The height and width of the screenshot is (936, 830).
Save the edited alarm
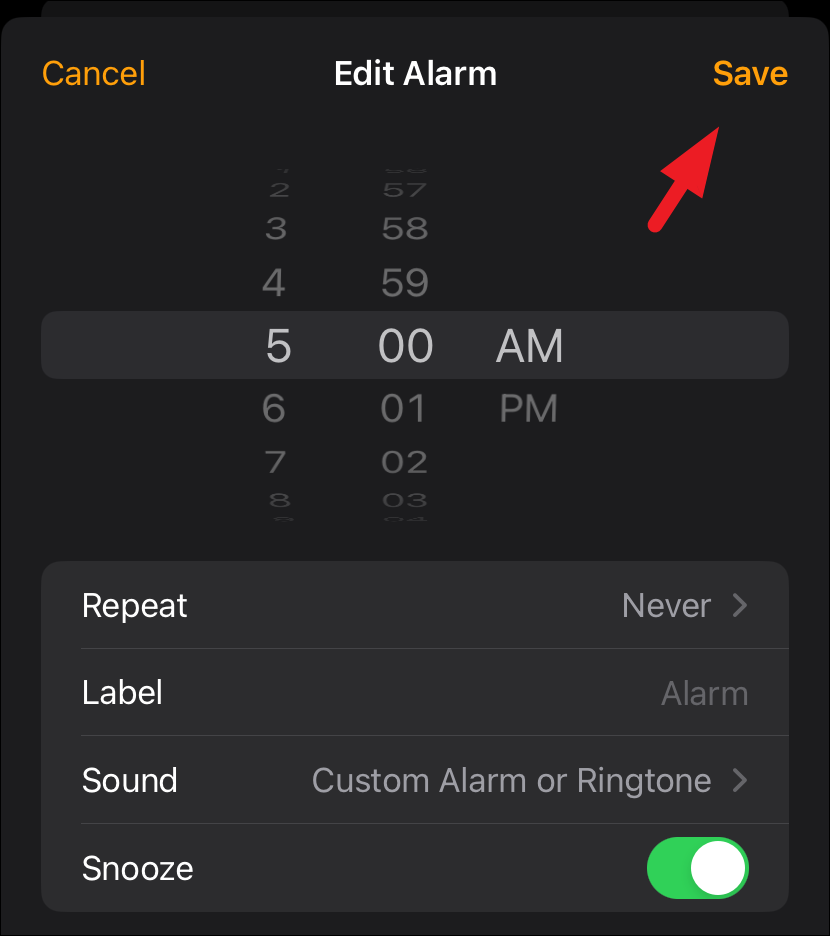(x=750, y=73)
